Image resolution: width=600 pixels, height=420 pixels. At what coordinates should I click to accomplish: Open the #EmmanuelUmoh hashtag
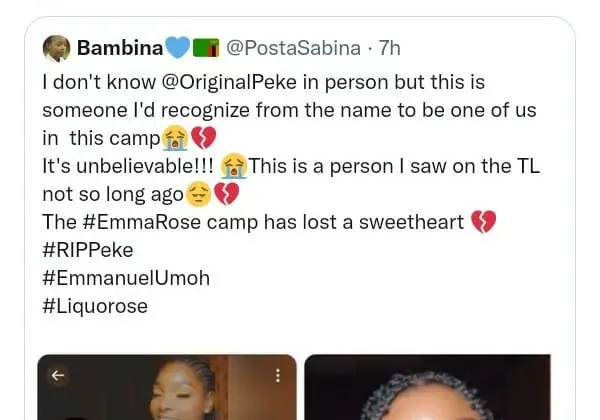click(126, 278)
